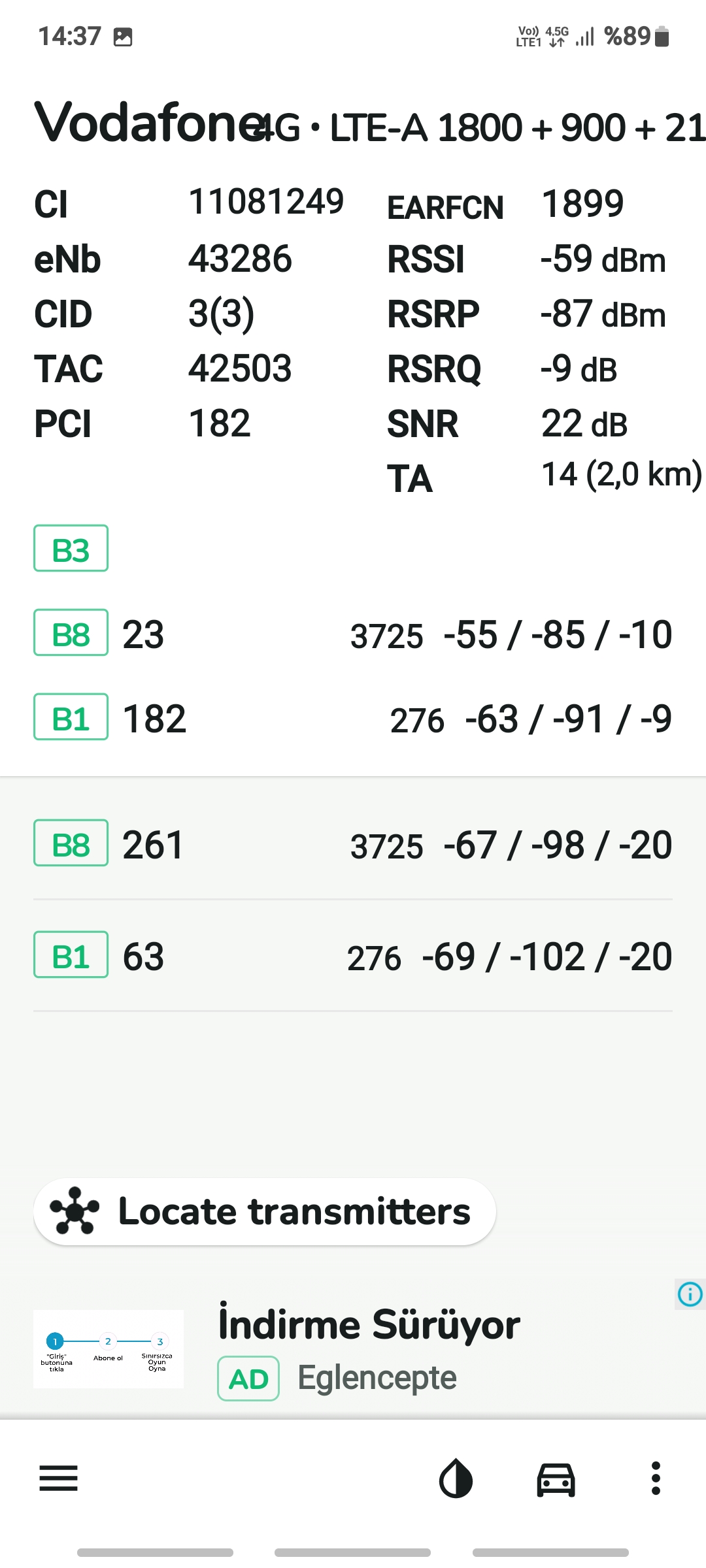Select the B1 carrier row with PCI 182

click(x=353, y=718)
